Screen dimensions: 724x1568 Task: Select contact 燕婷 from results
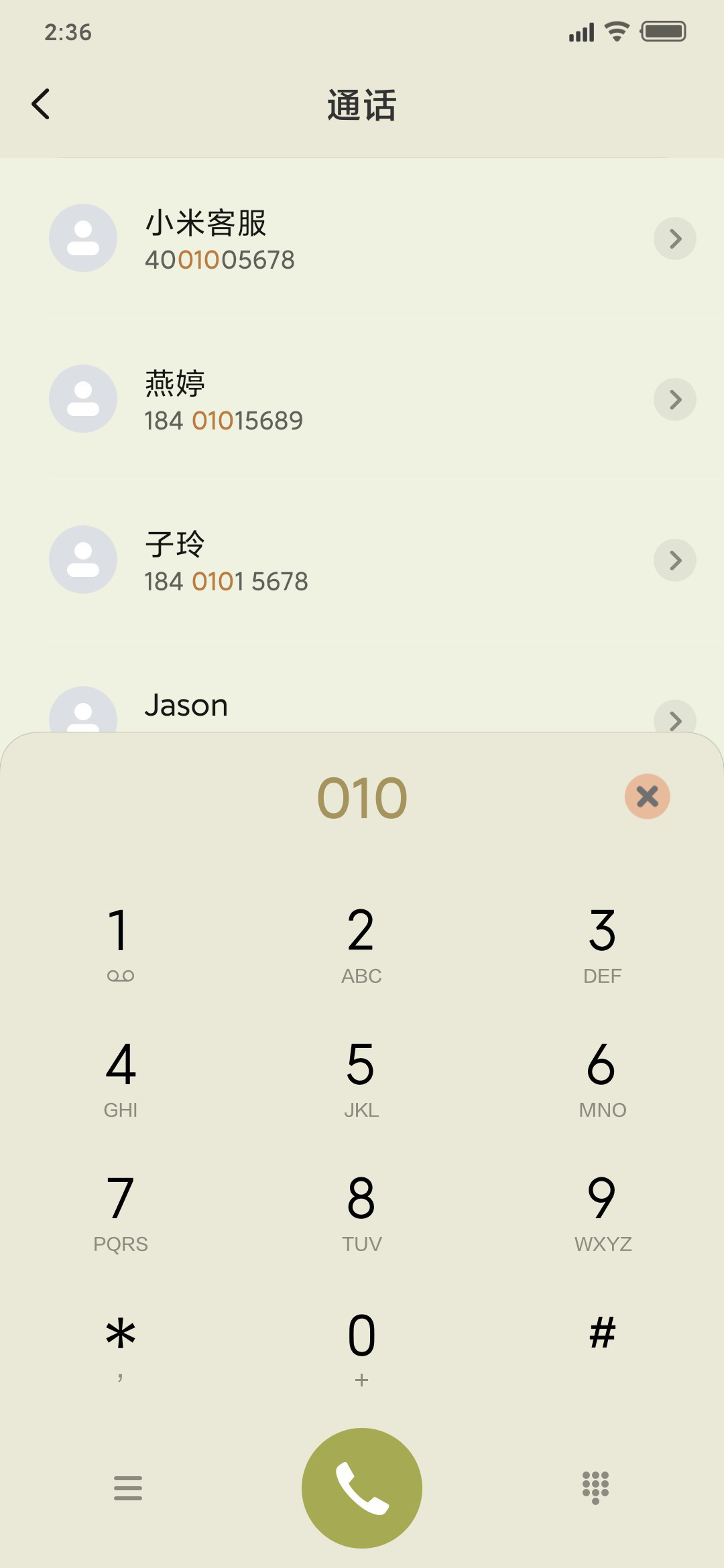click(x=362, y=399)
